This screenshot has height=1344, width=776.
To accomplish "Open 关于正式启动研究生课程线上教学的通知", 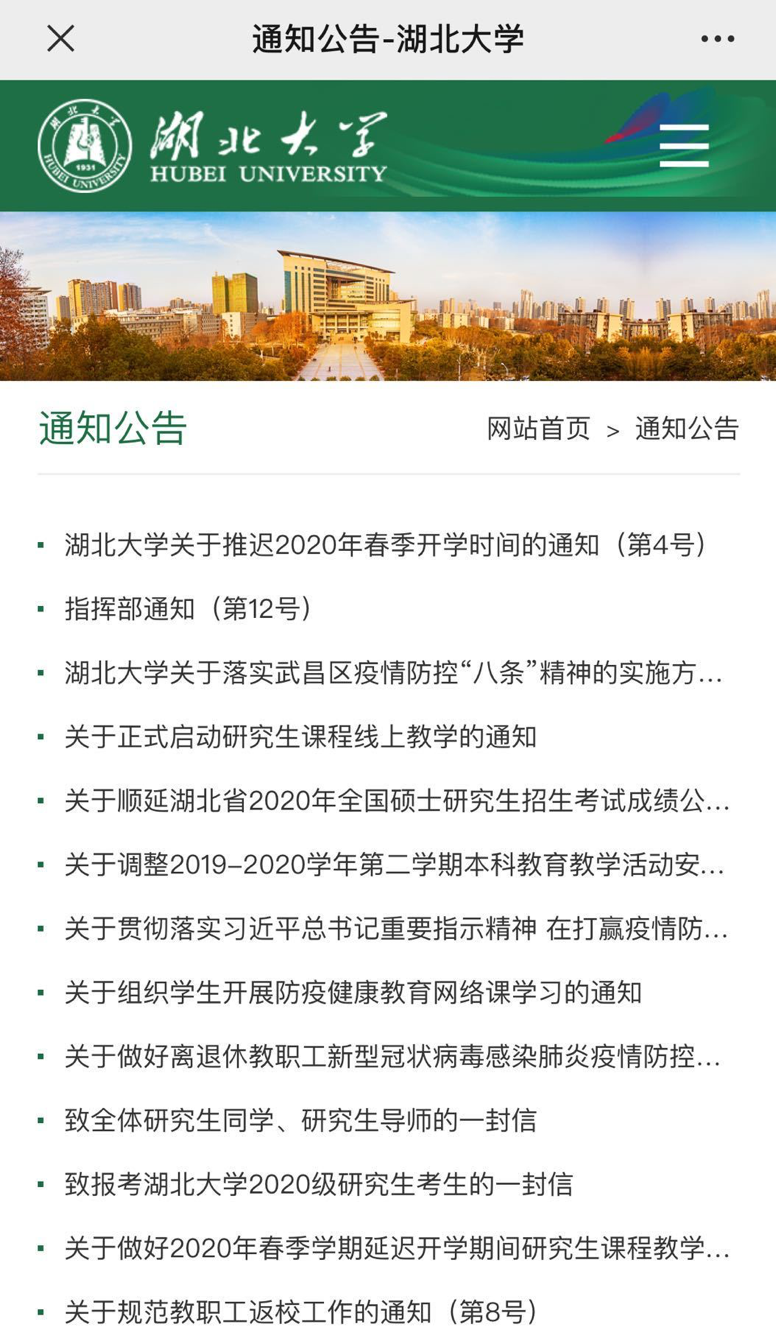I will (x=301, y=737).
